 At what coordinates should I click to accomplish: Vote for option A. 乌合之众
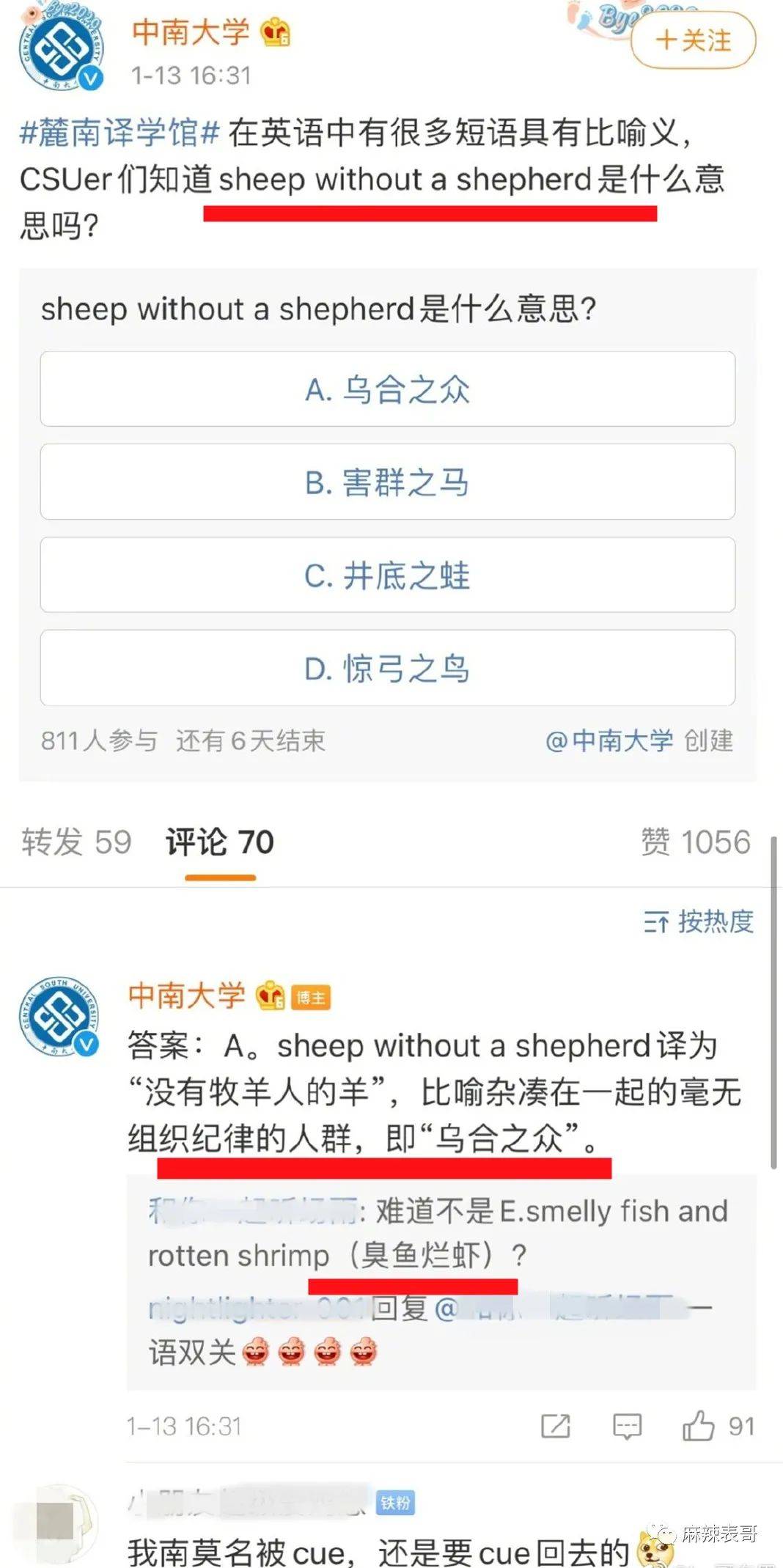point(387,389)
